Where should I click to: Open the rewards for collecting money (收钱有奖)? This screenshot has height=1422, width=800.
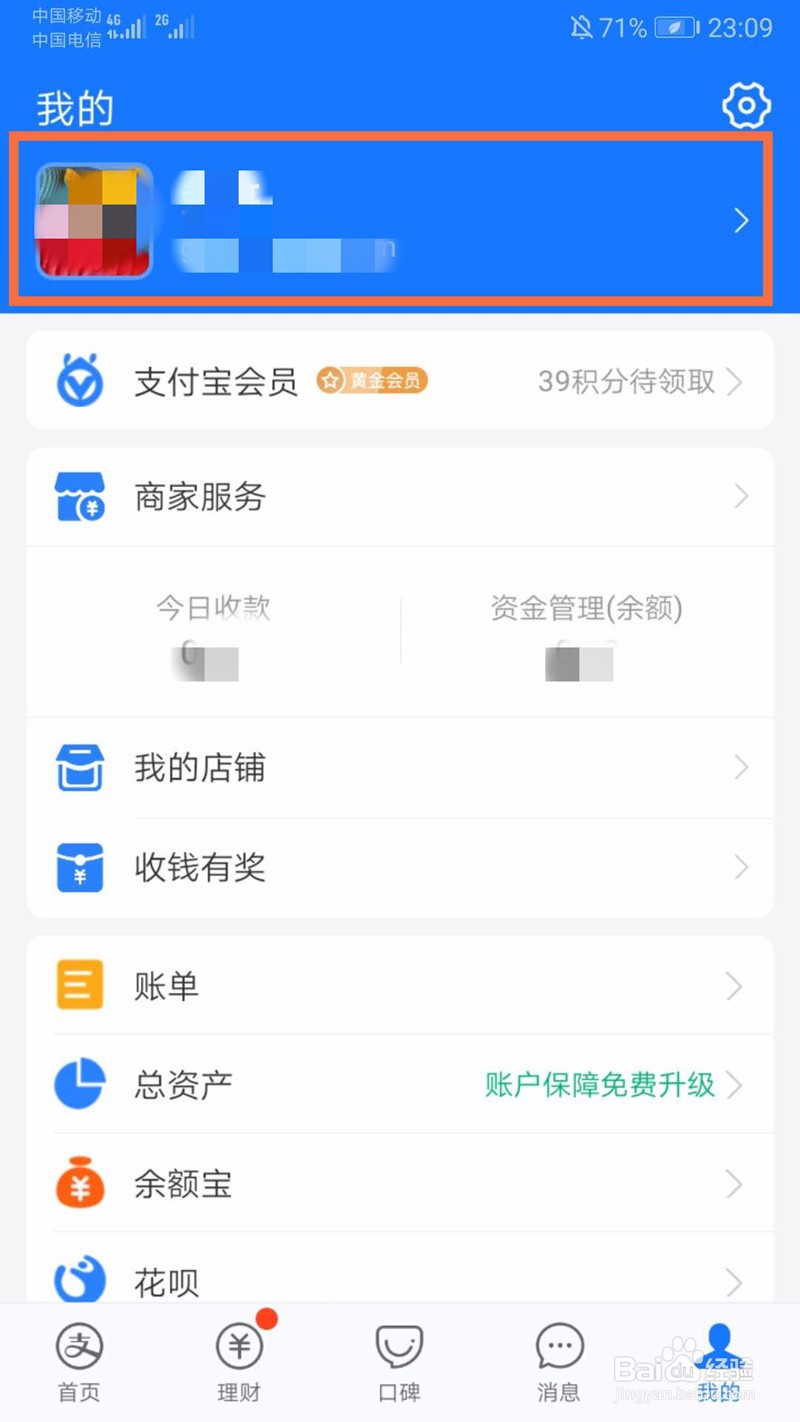[x=200, y=868]
